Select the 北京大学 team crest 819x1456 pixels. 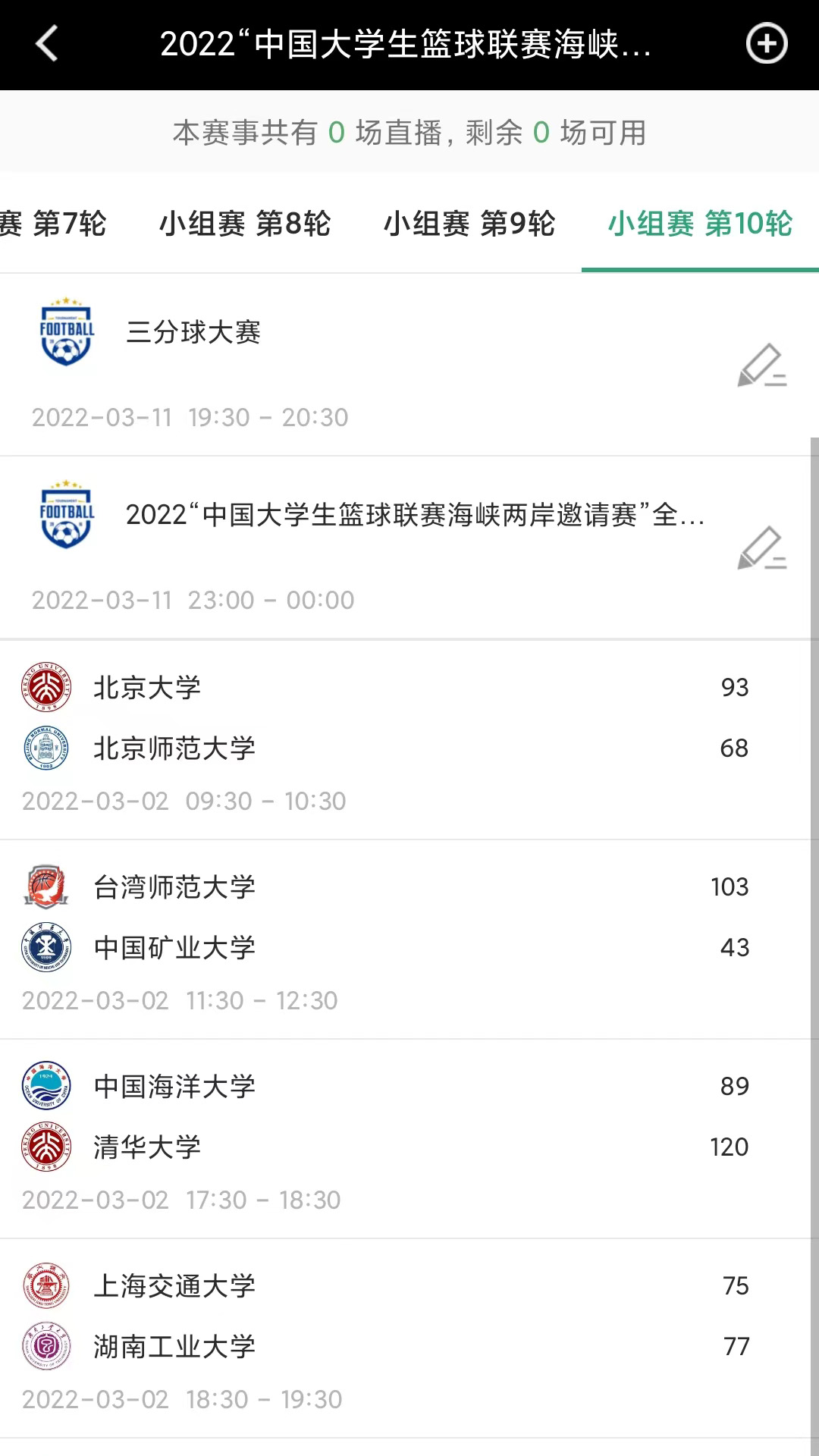[47, 687]
